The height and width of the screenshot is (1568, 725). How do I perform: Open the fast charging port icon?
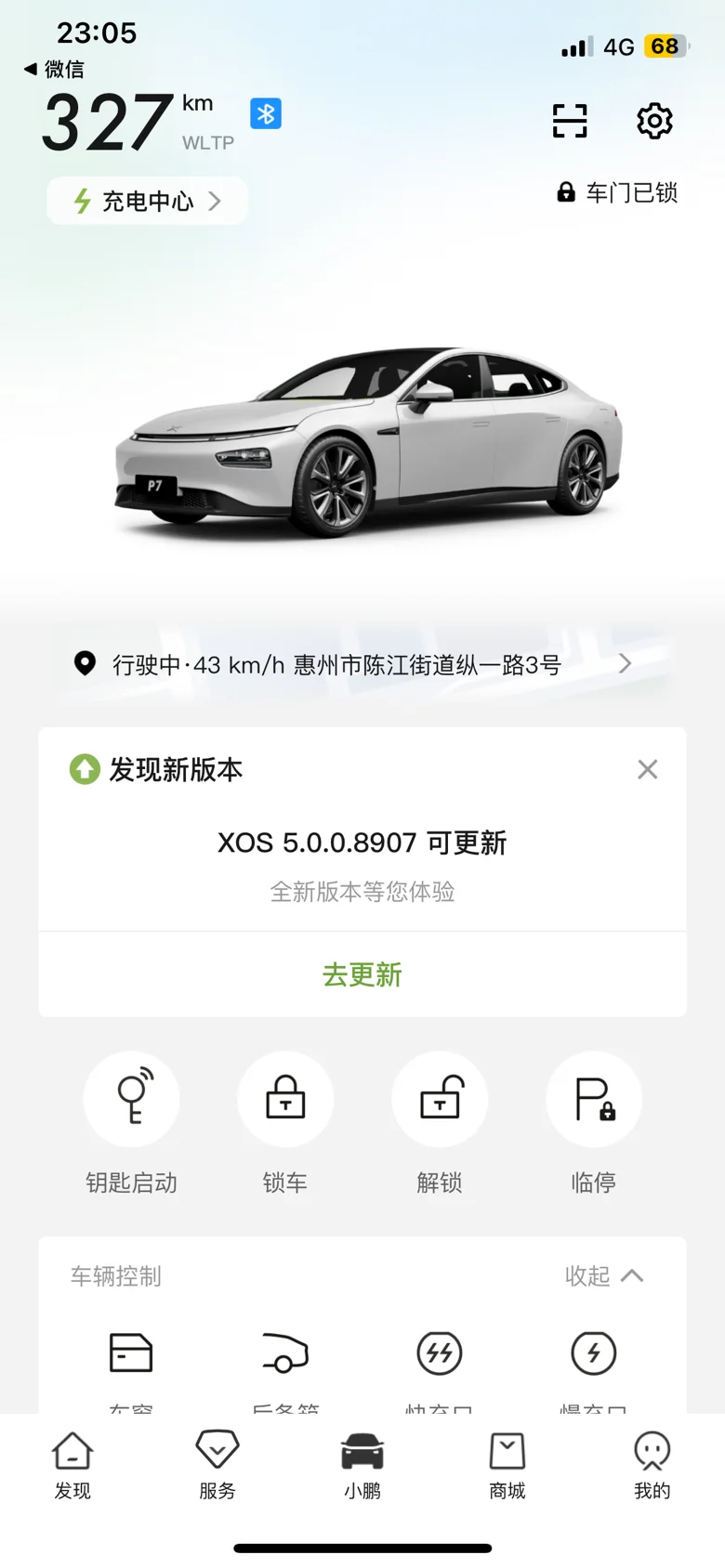440,1353
